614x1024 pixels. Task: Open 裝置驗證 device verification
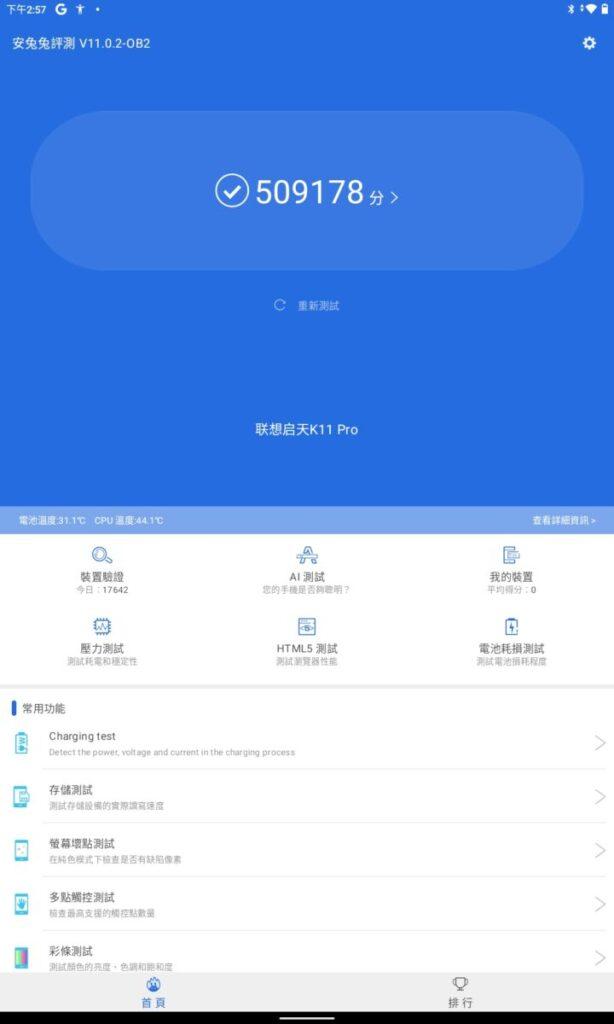pyautogui.click(x=102, y=570)
